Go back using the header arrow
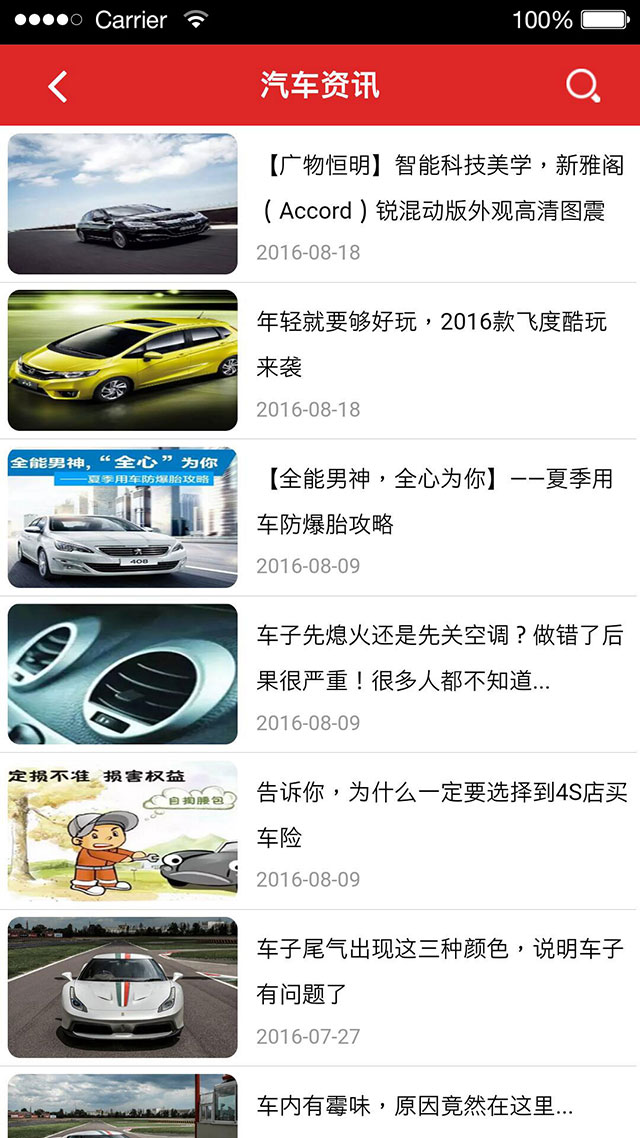The image size is (640, 1138). pos(58,86)
